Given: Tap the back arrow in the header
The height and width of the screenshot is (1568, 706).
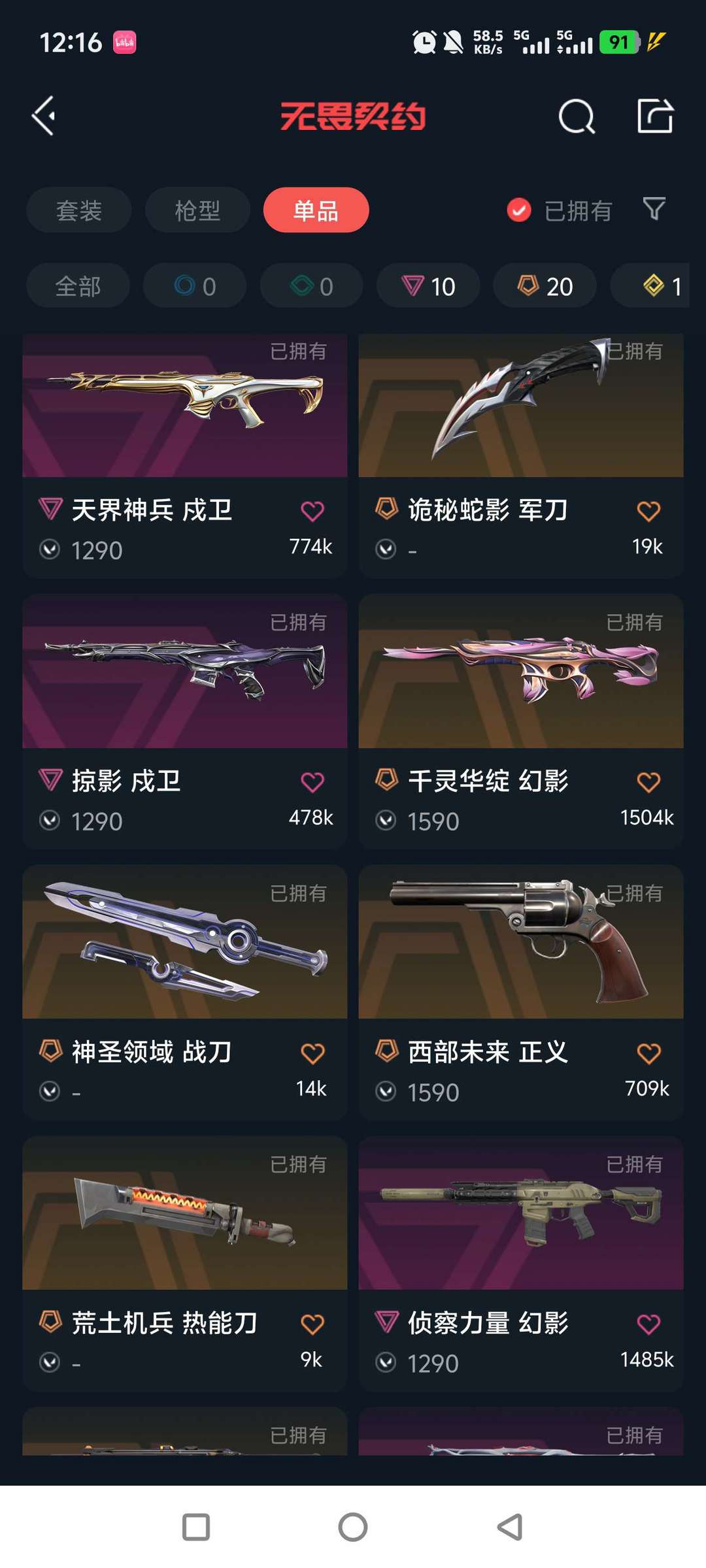Looking at the screenshot, I should (x=44, y=116).
